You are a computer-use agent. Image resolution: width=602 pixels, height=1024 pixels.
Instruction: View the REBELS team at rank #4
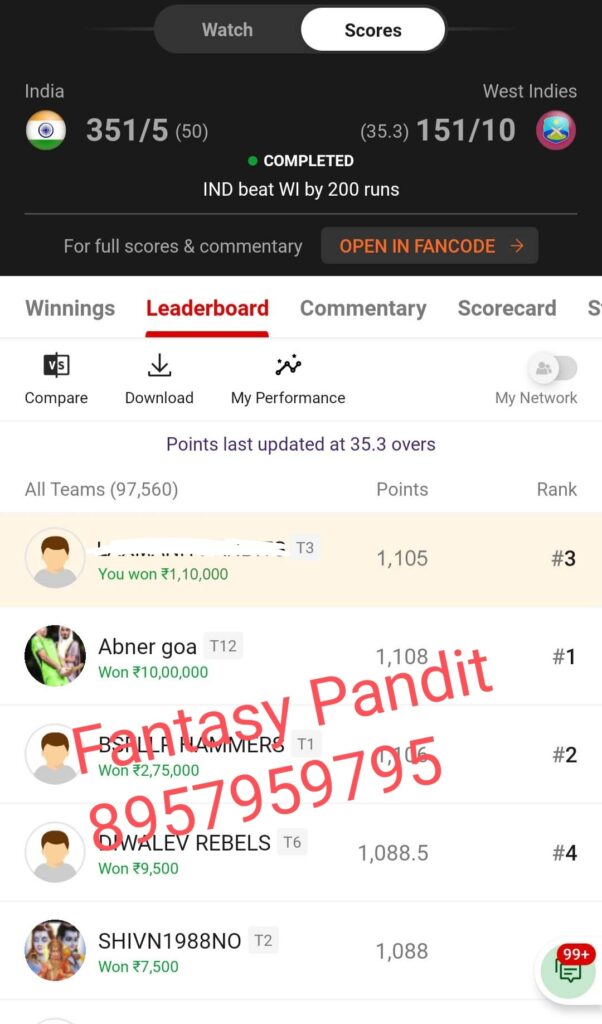click(x=300, y=853)
